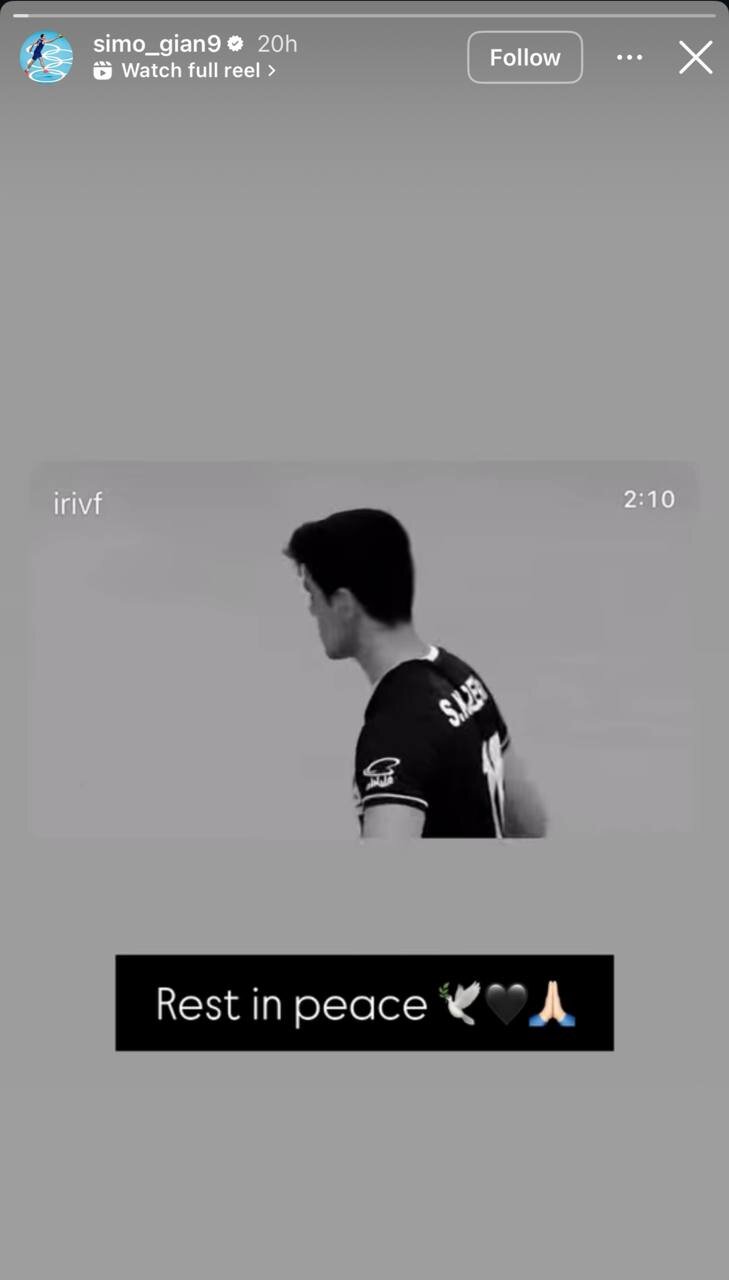Screen dimensions: 729x1280
Task: Watch the full reel
Action: [x=190, y=71]
